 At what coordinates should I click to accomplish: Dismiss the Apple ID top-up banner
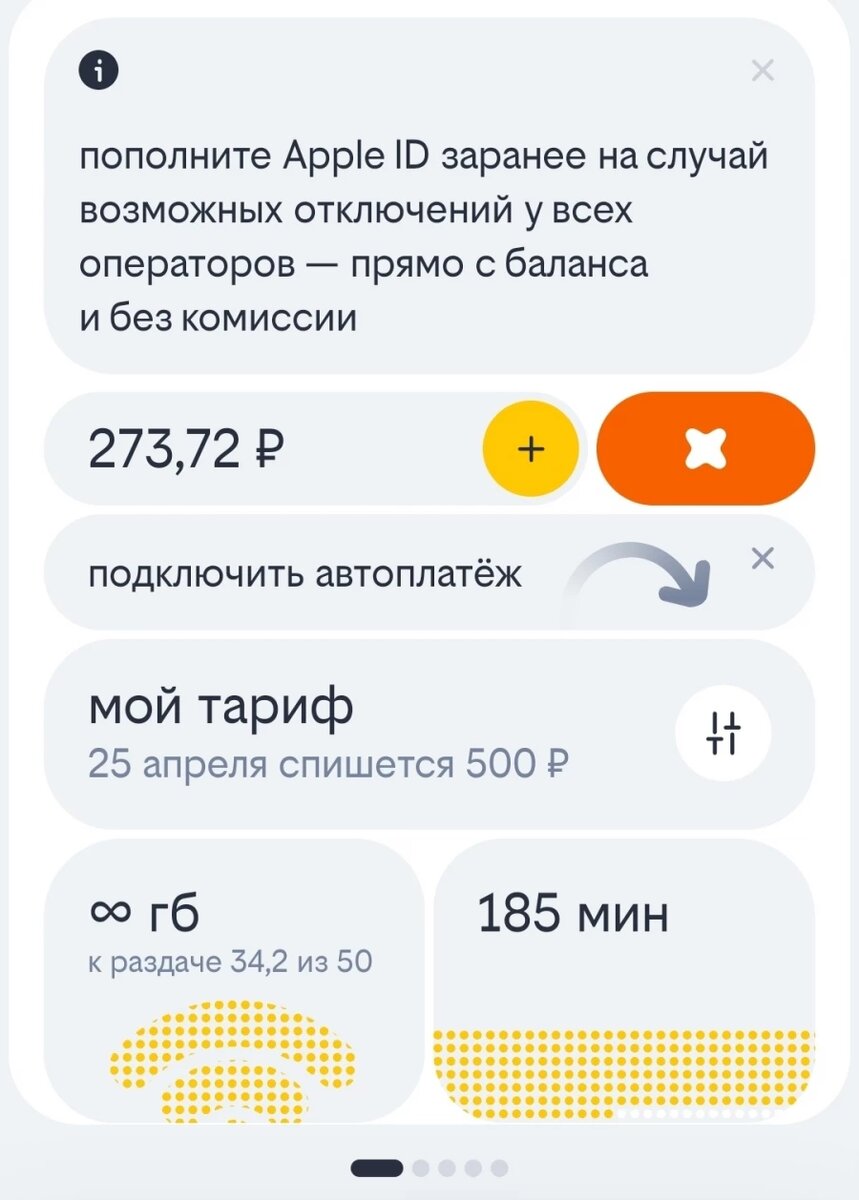763,70
